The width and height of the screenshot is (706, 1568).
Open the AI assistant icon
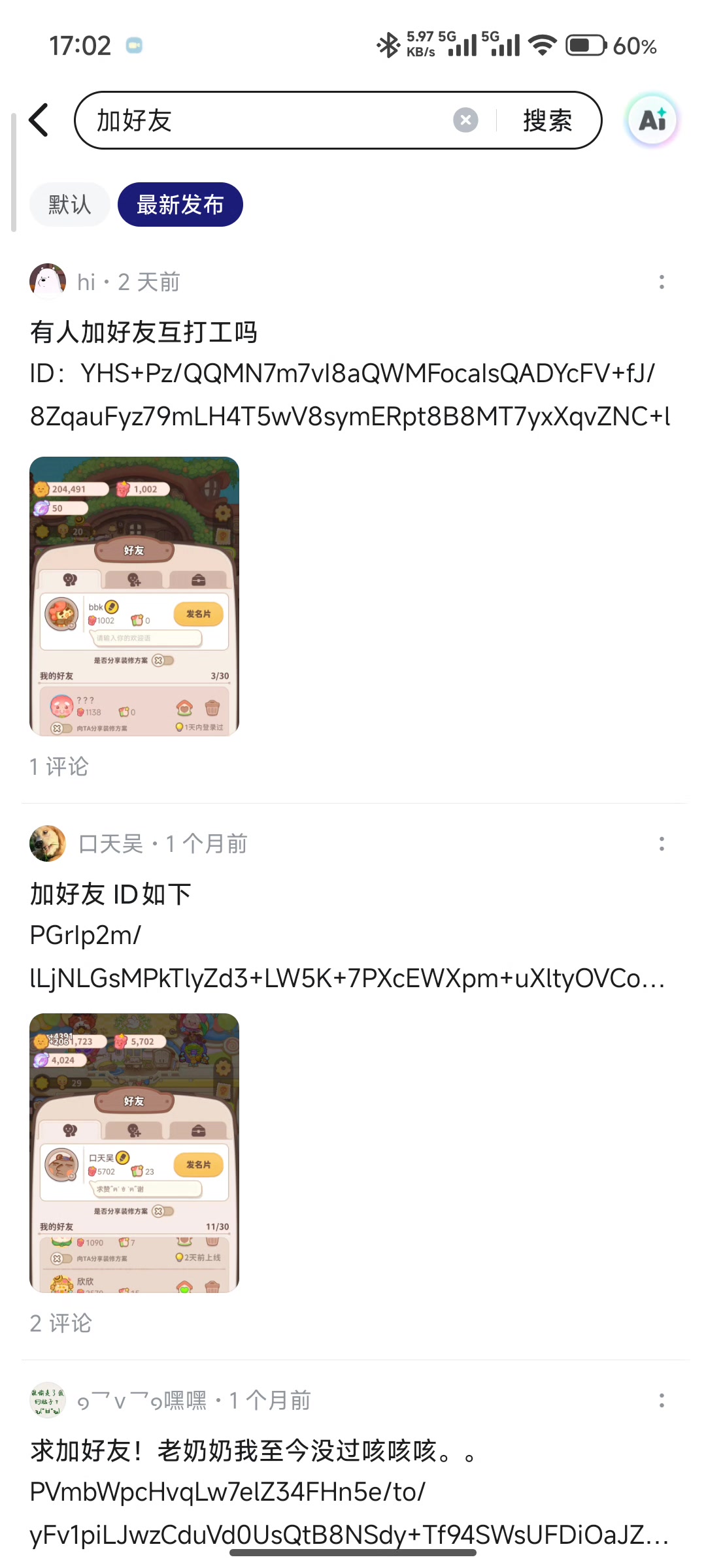pyautogui.click(x=652, y=120)
